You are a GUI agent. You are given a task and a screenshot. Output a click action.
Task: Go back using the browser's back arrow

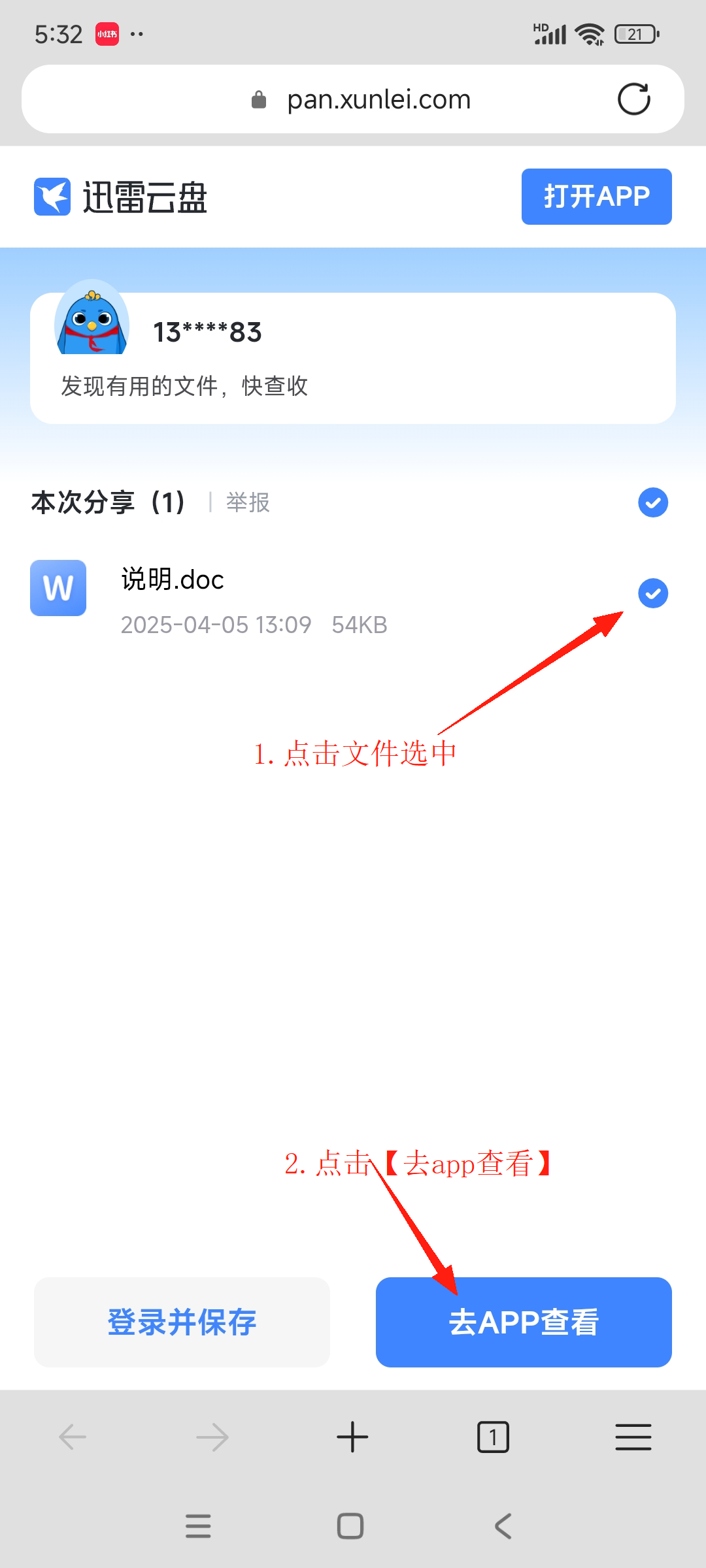coord(73,1437)
